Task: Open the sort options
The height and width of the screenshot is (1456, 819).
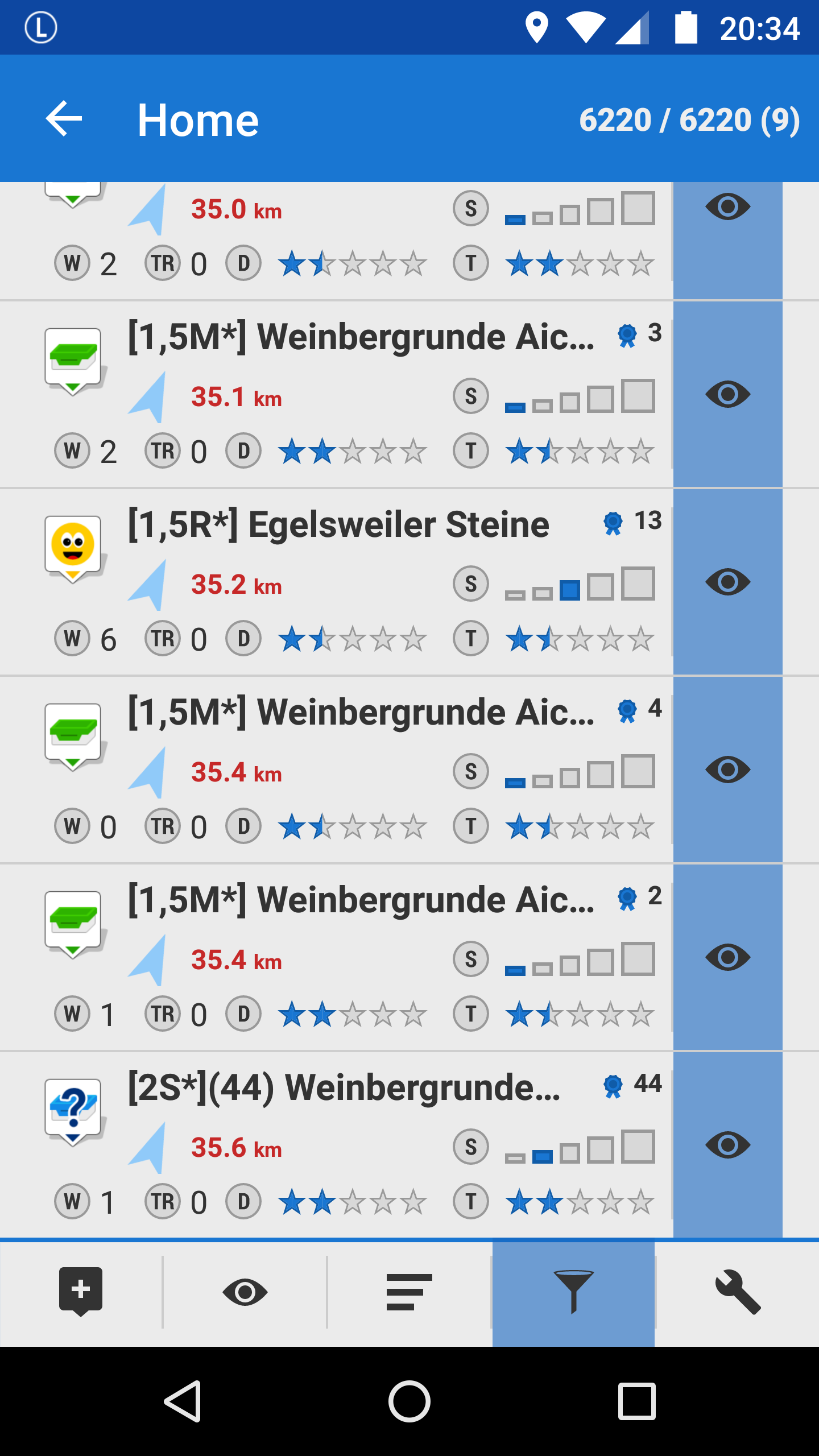Action: [409, 1292]
